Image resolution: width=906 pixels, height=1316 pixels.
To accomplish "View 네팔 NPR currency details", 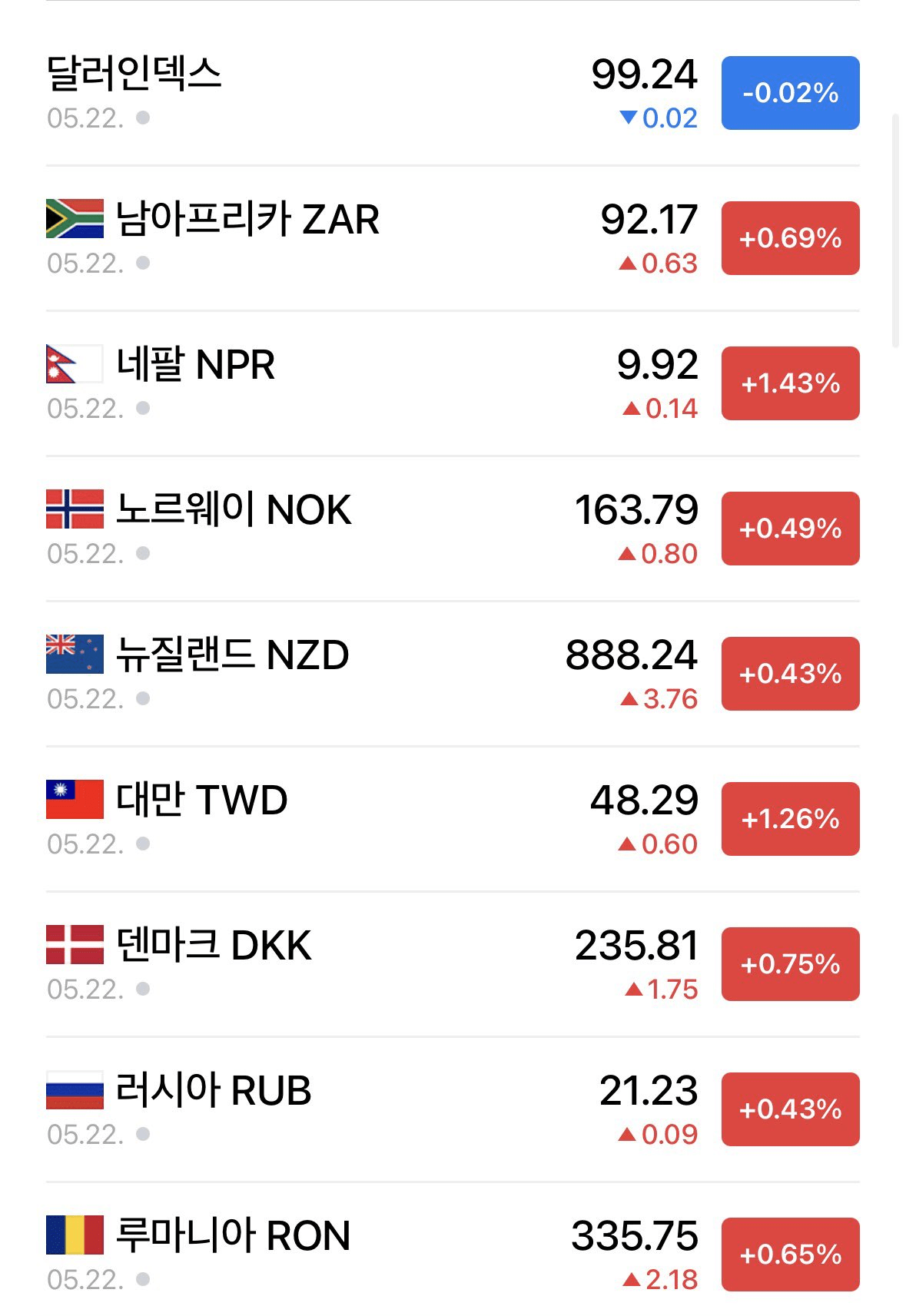I will [453, 383].
